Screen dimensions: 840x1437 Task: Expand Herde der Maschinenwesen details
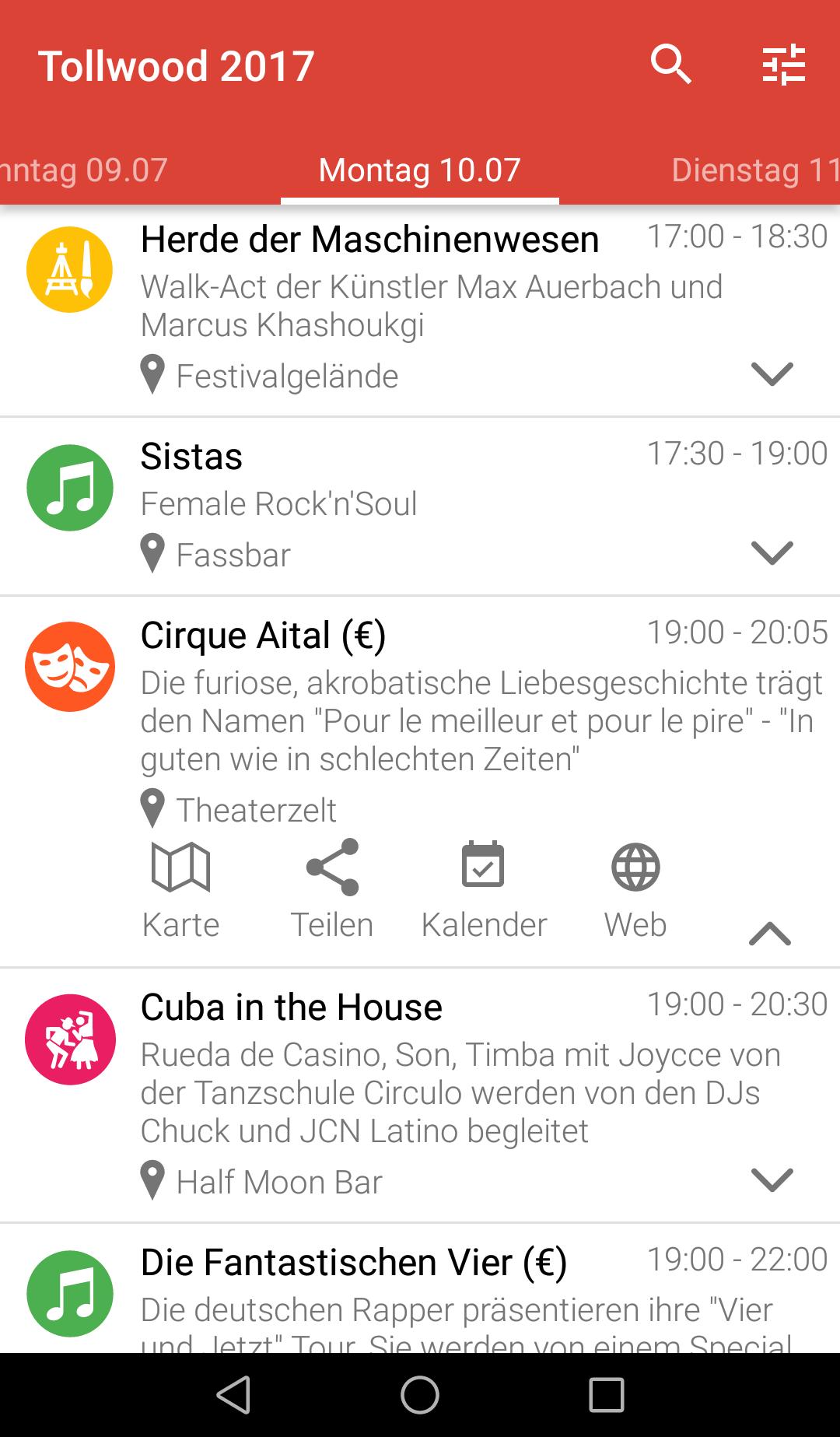pos(772,374)
